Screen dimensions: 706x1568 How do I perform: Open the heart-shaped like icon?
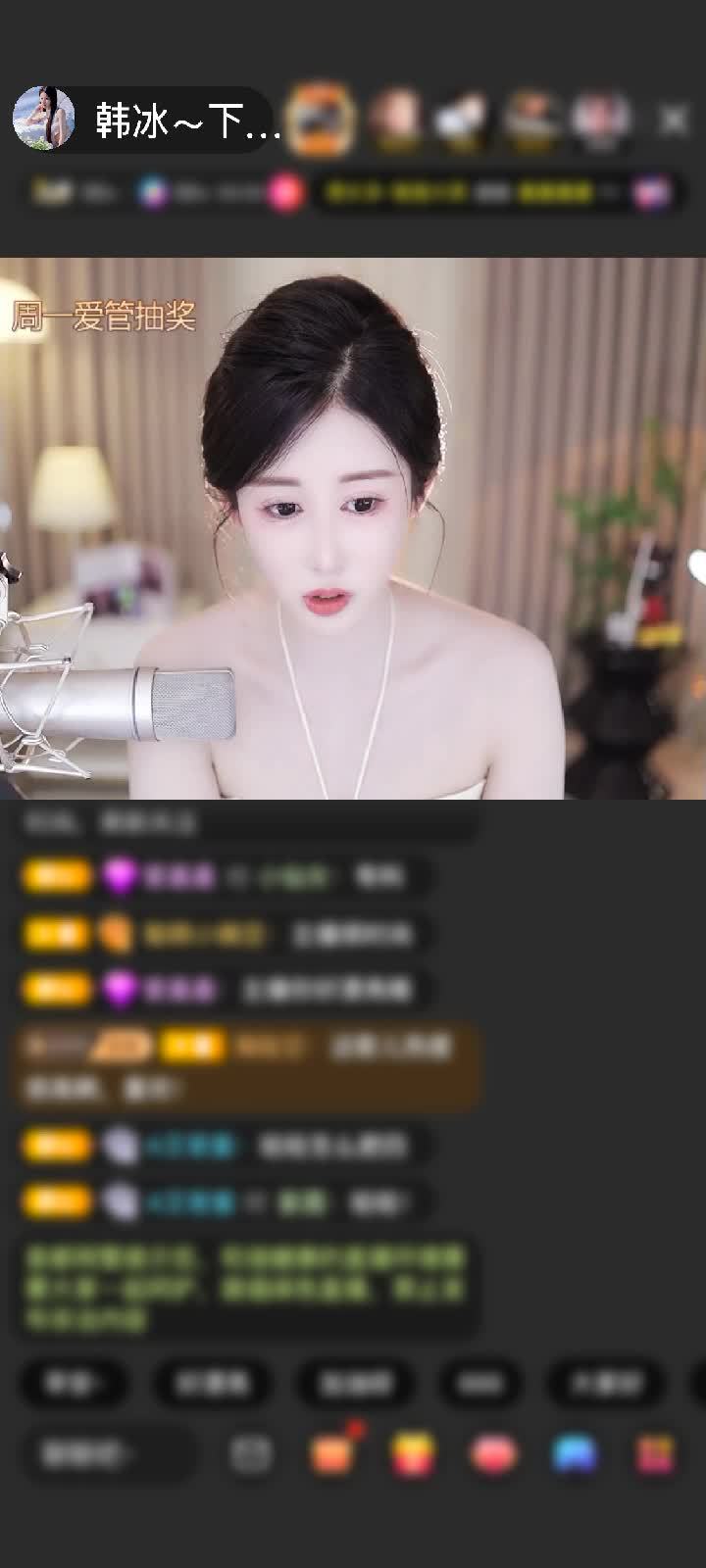(493, 1454)
